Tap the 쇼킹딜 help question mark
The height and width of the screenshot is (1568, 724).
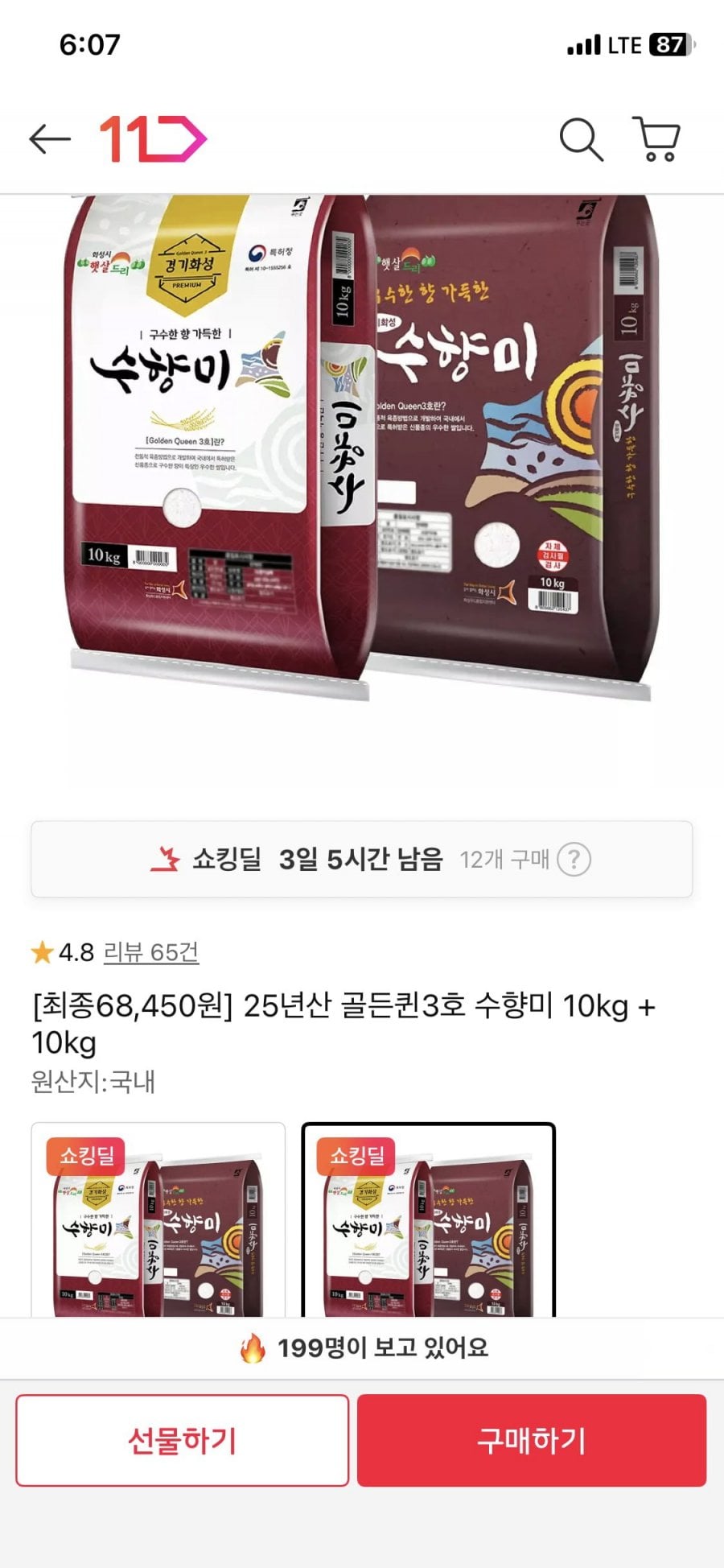tap(574, 859)
